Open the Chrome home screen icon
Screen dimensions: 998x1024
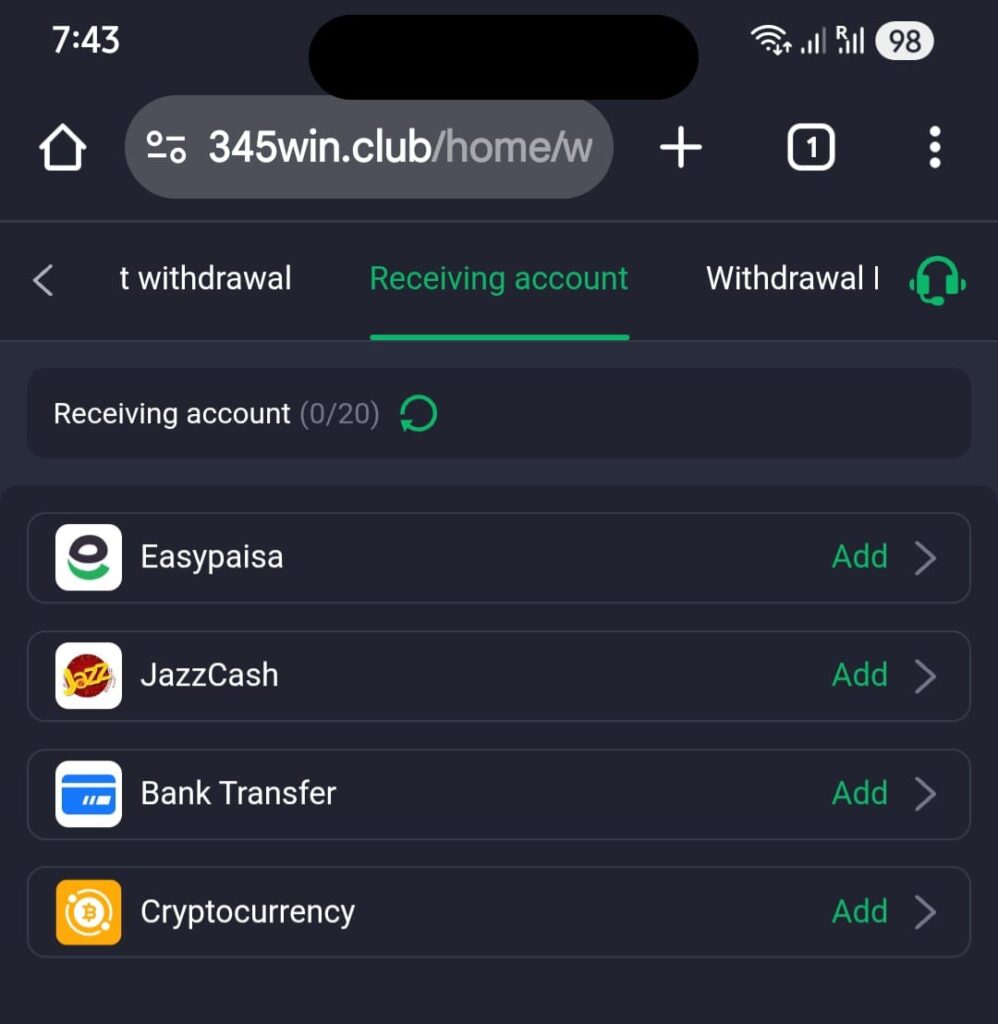[x=62, y=146]
